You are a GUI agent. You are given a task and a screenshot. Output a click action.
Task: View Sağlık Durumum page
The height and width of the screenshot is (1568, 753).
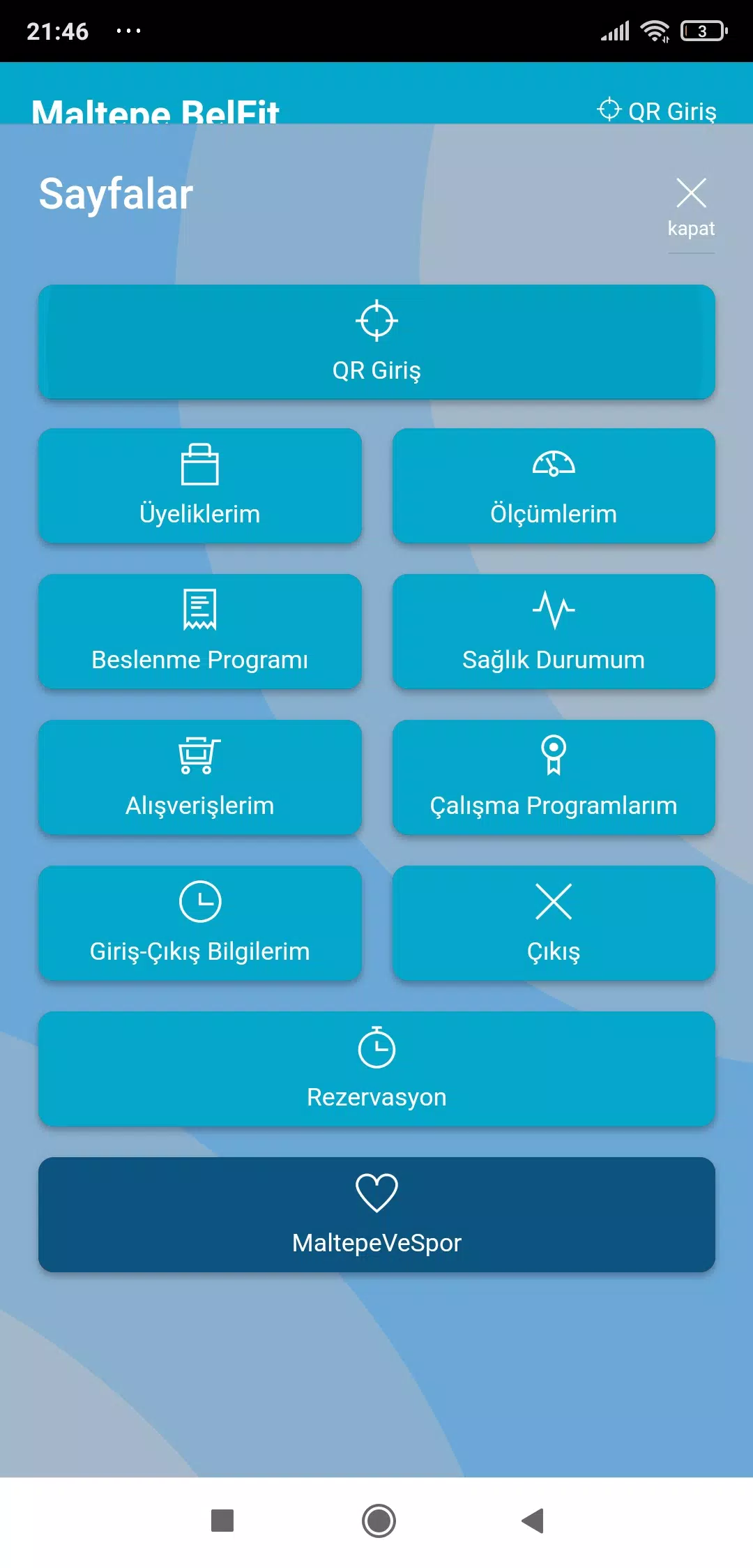[554, 632]
